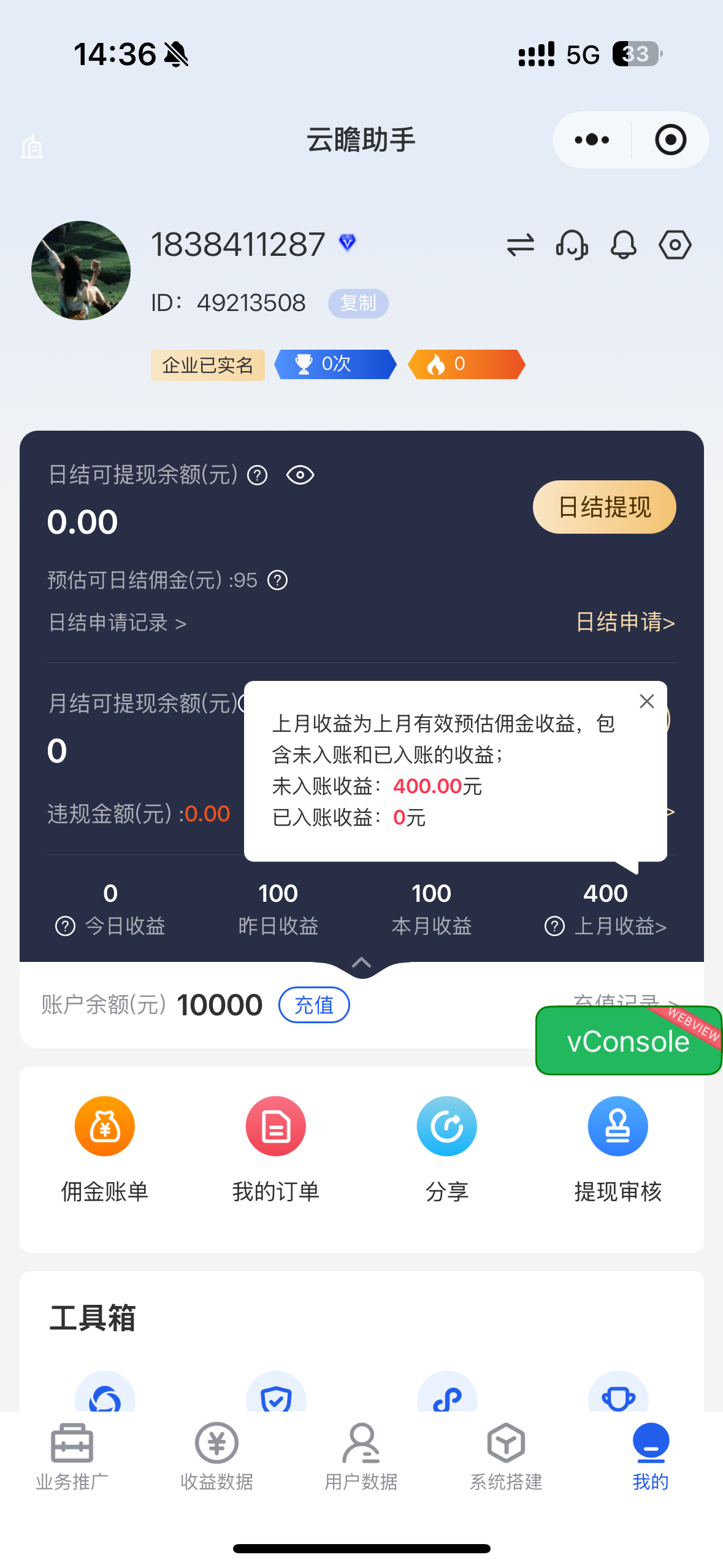This screenshot has height=1568, width=723.
Task: Tap the 日结提现 withdraw button
Action: point(604,507)
